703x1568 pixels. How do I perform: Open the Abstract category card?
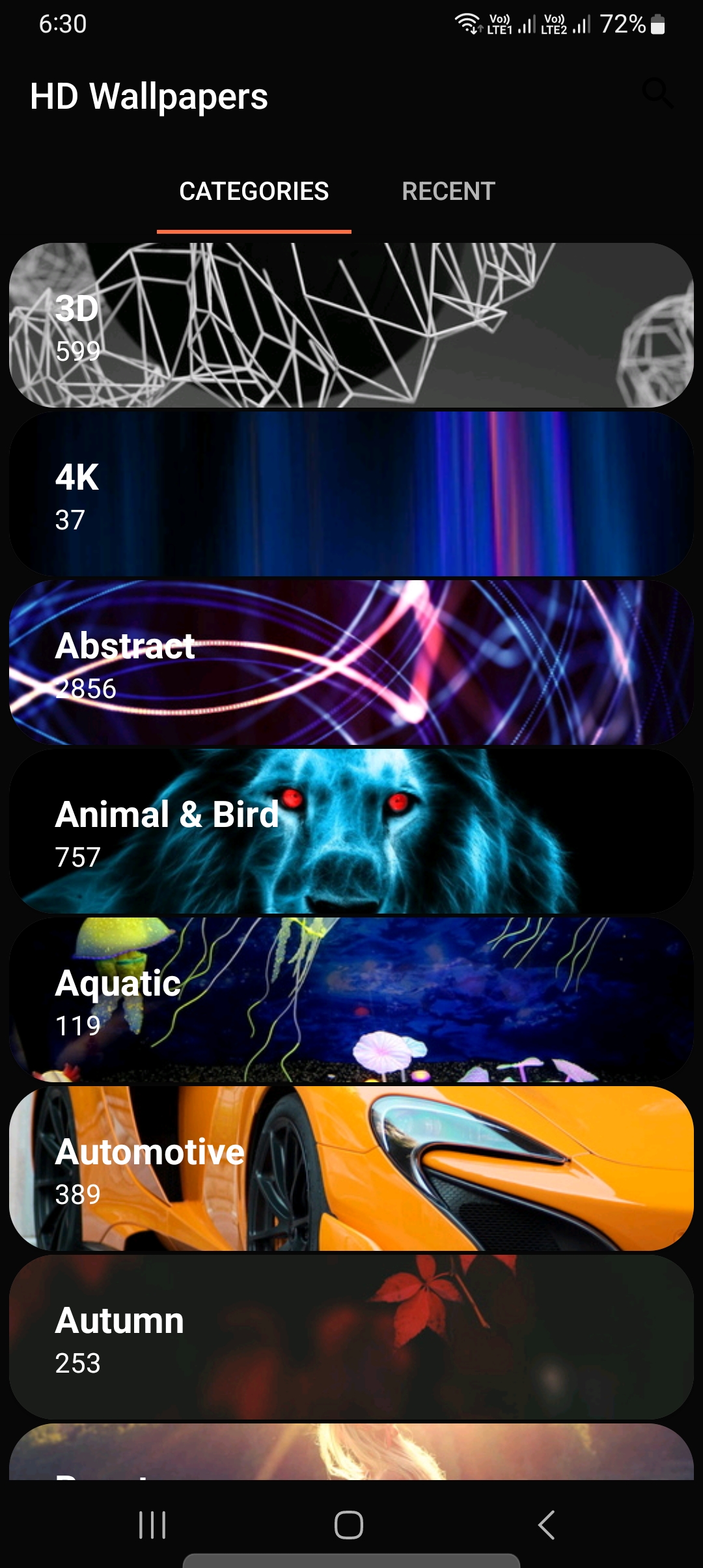point(351,663)
